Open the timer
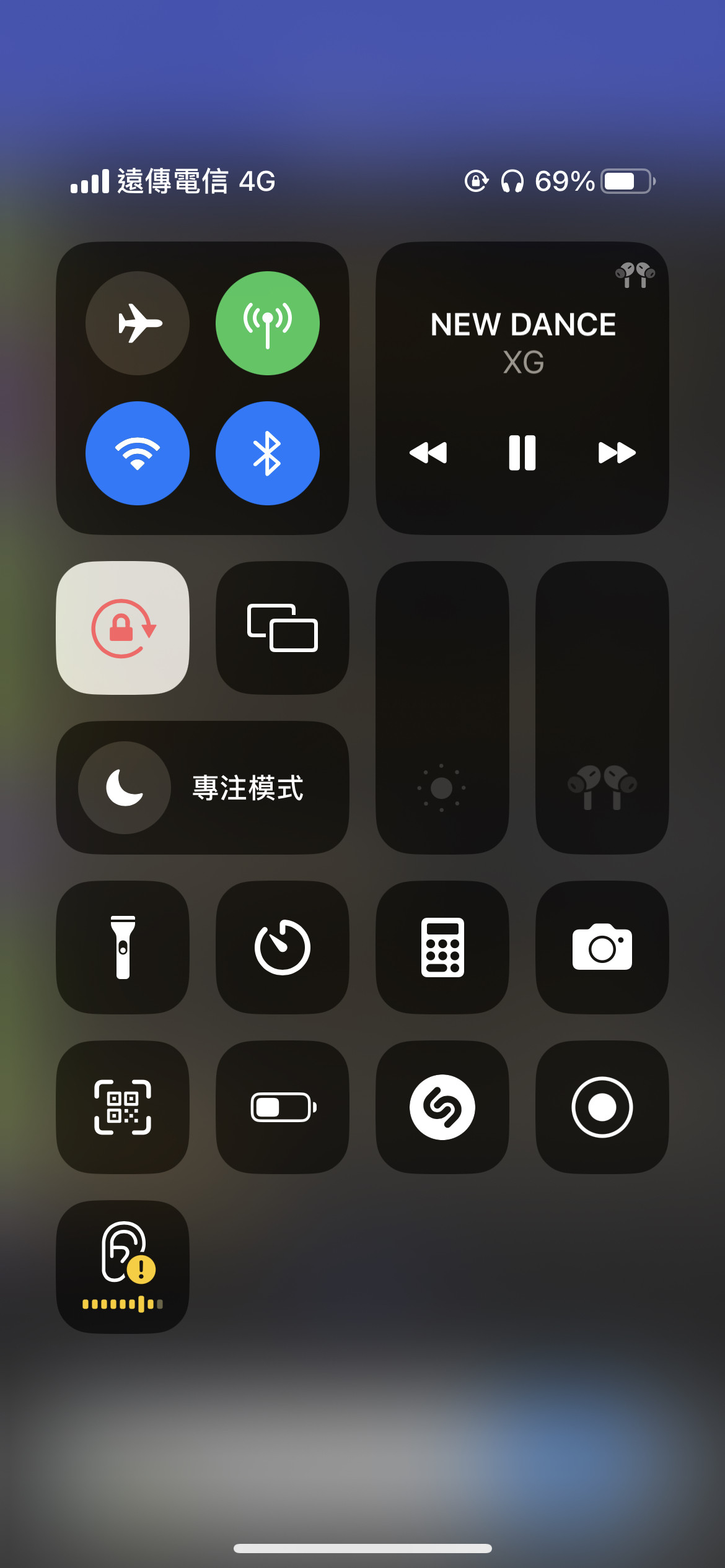Screen dimensions: 725x1568 click(x=283, y=947)
